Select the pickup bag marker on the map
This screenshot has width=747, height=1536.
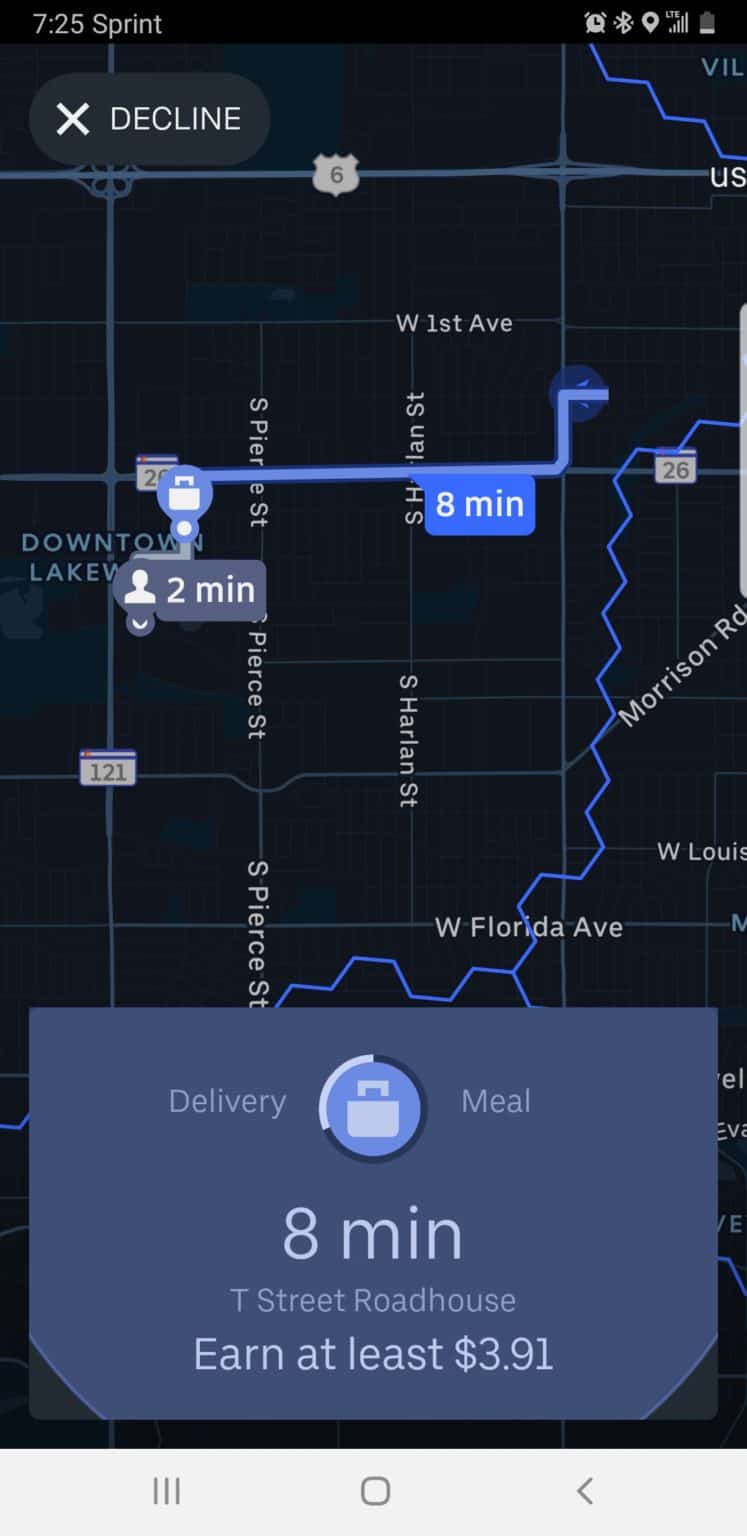(186, 495)
